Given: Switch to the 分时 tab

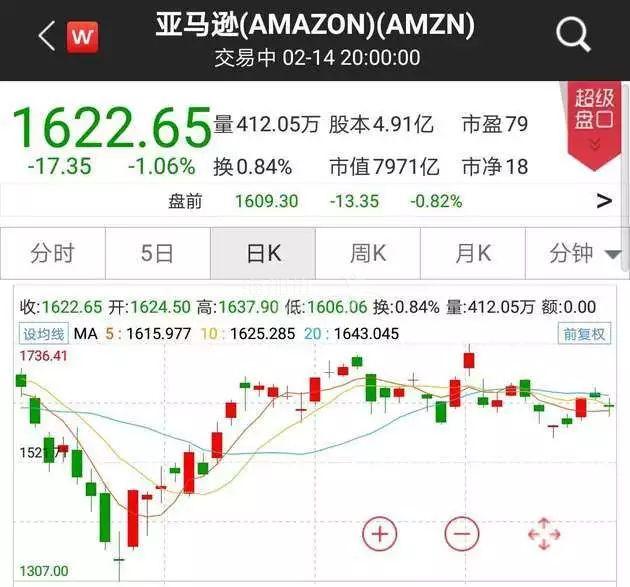Looking at the screenshot, I should pos(52,253).
